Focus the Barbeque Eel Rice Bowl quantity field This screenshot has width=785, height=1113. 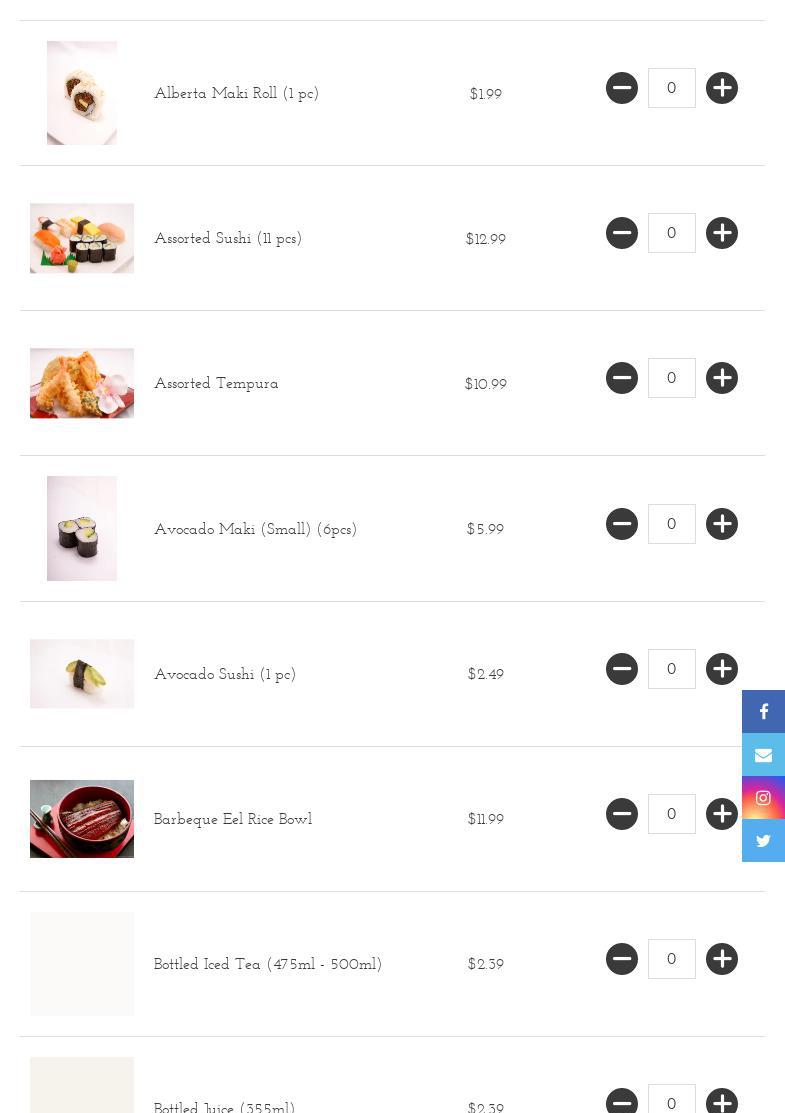coord(672,814)
